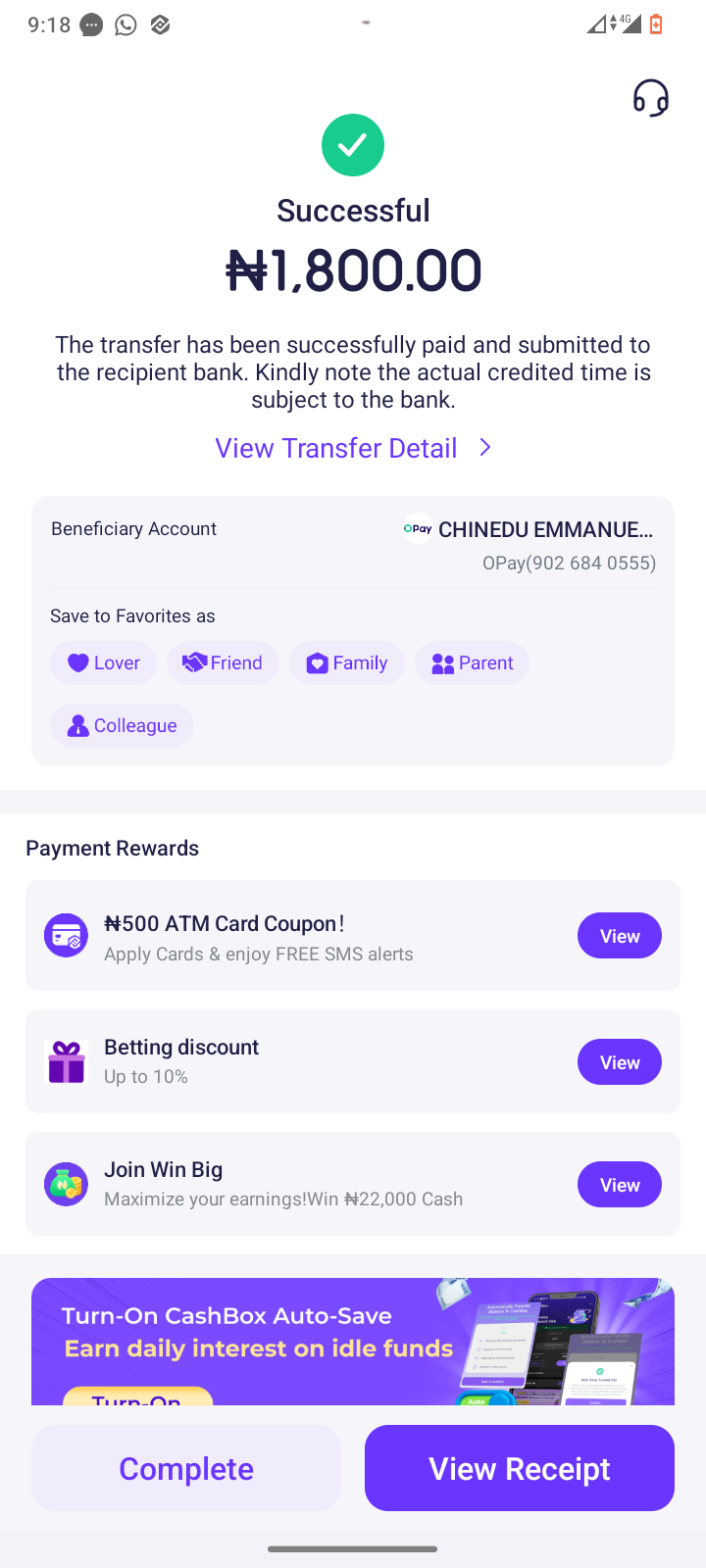The width and height of the screenshot is (706, 1568).
Task: View the Betting discount reward
Action: click(x=619, y=1062)
